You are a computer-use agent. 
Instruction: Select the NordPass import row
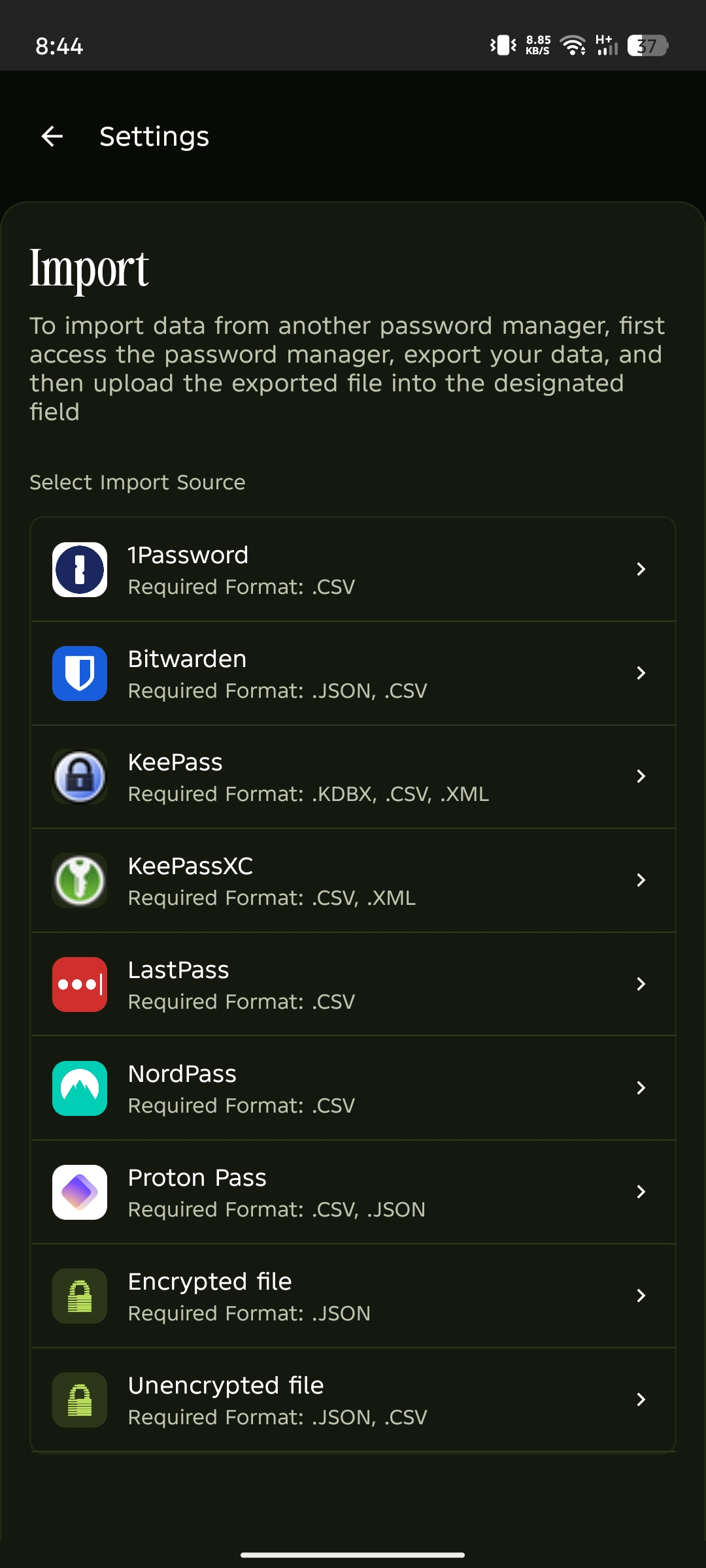coord(353,1088)
